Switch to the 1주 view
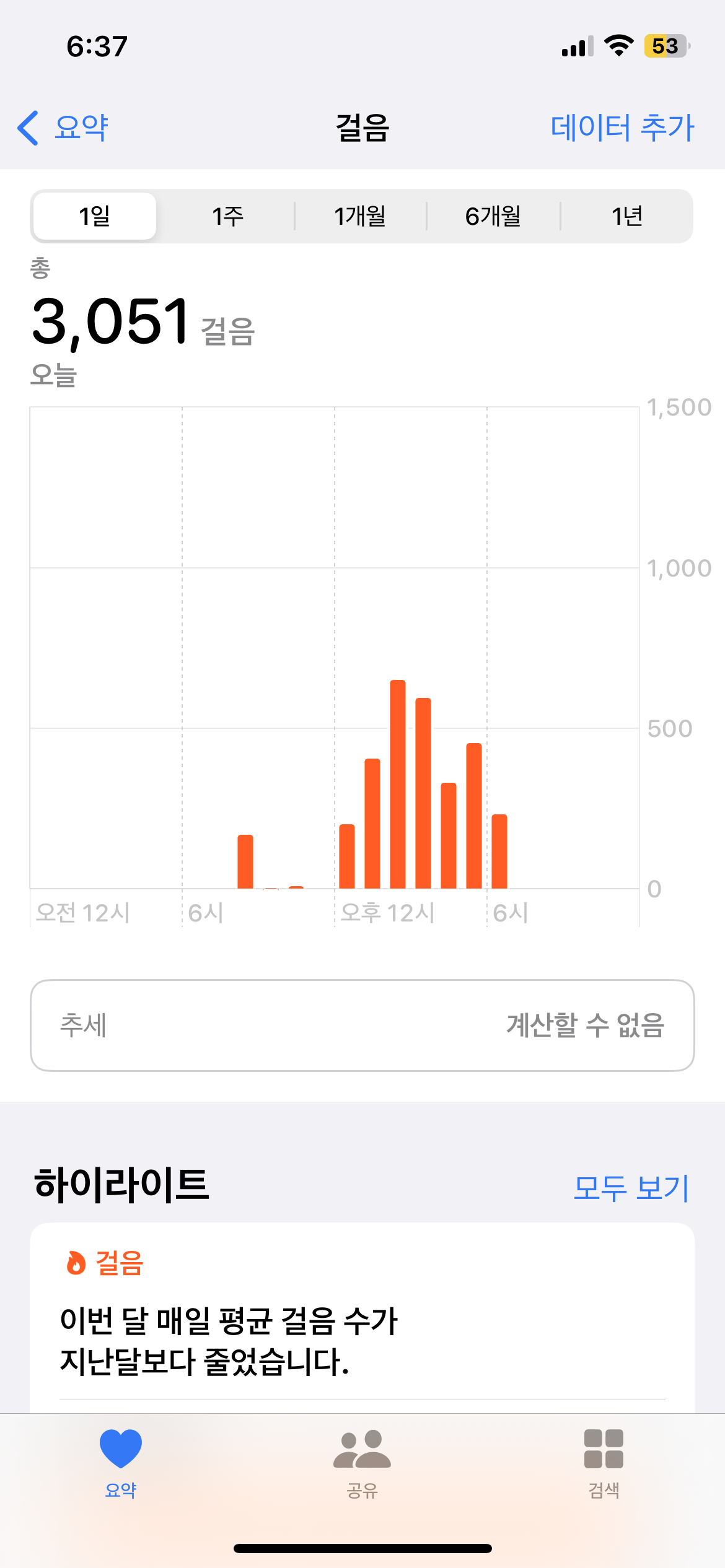The width and height of the screenshot is (725, 1568). coord(227,216)
